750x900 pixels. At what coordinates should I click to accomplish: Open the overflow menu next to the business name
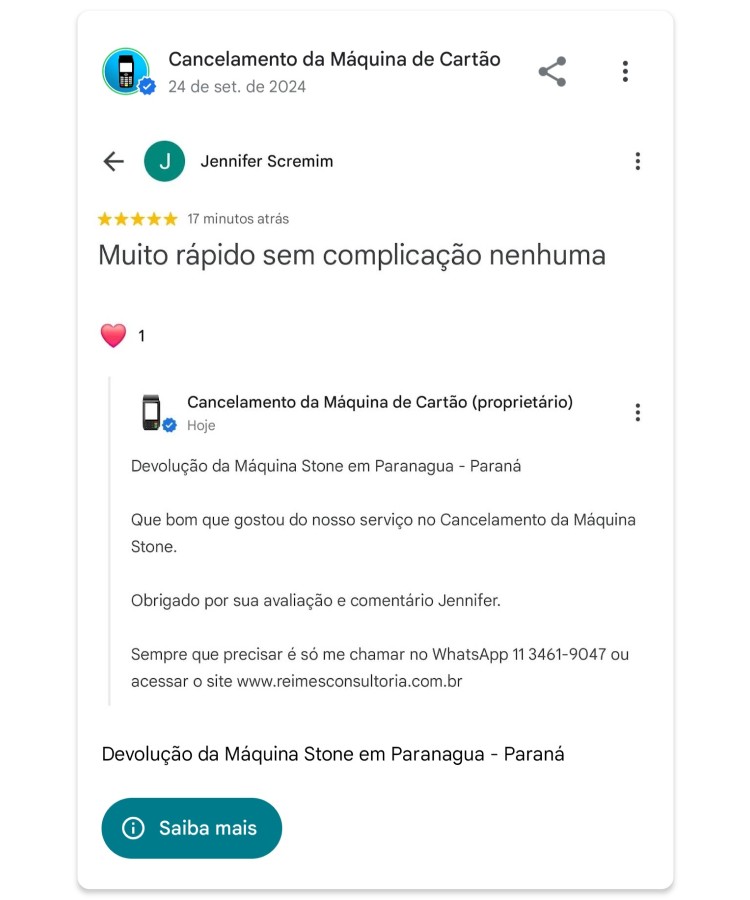coord(627,70)
